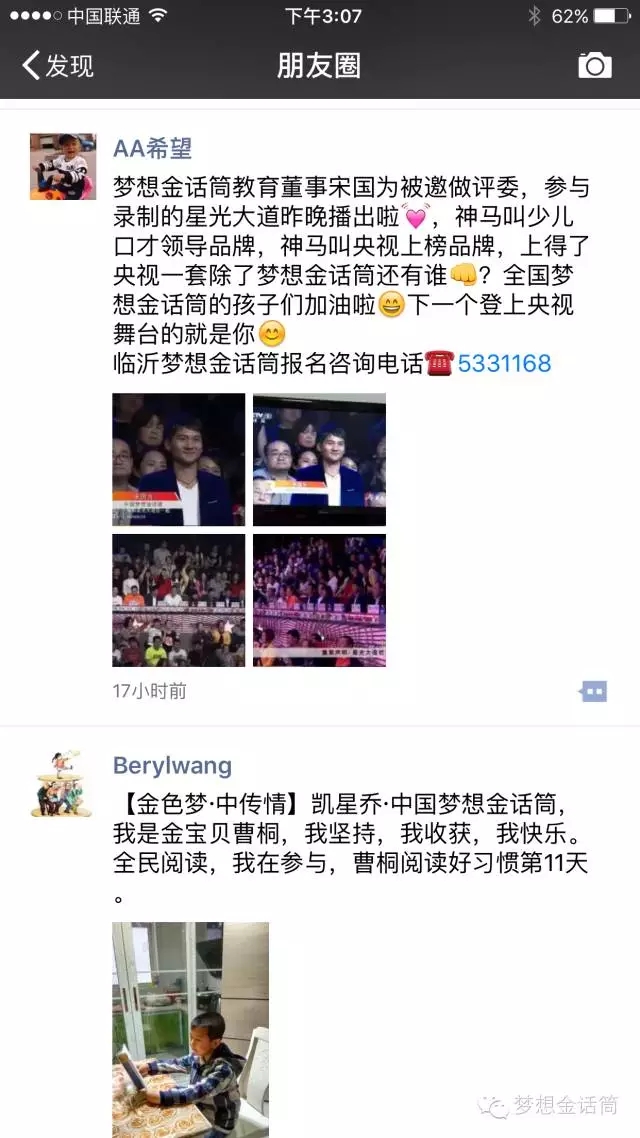640x1138 pixels.
Task: View second photo in AA希望's post
Action: coord(319,459)
